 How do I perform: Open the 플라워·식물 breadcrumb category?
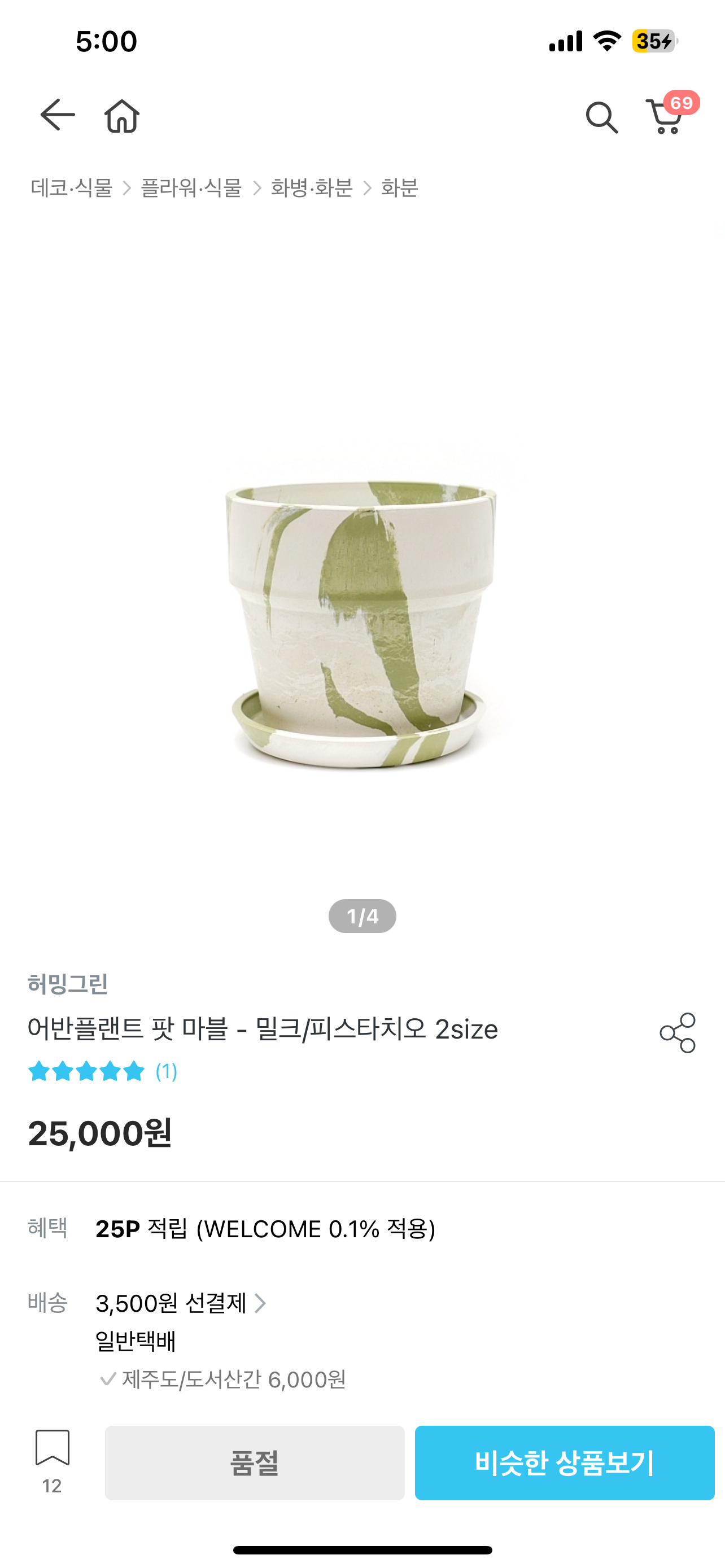[191, 187]
